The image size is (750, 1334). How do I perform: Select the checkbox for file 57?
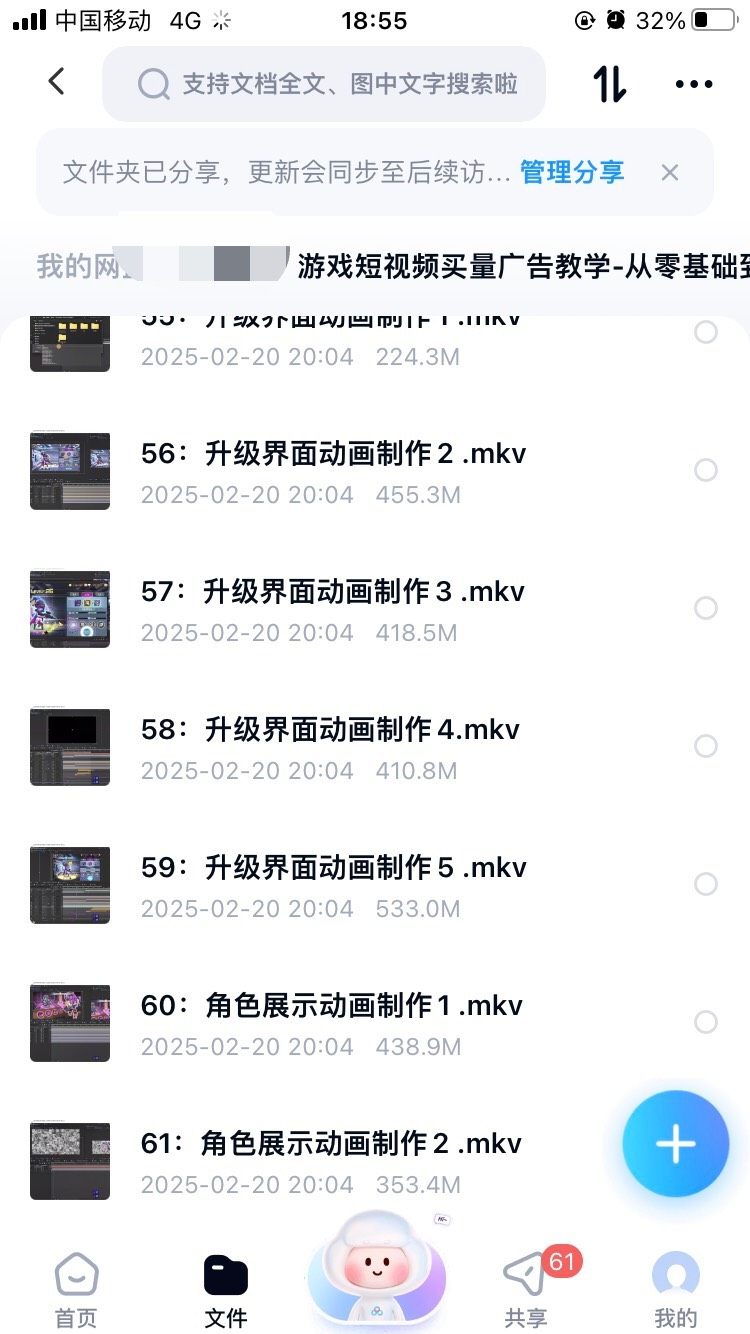pos(706,608)
